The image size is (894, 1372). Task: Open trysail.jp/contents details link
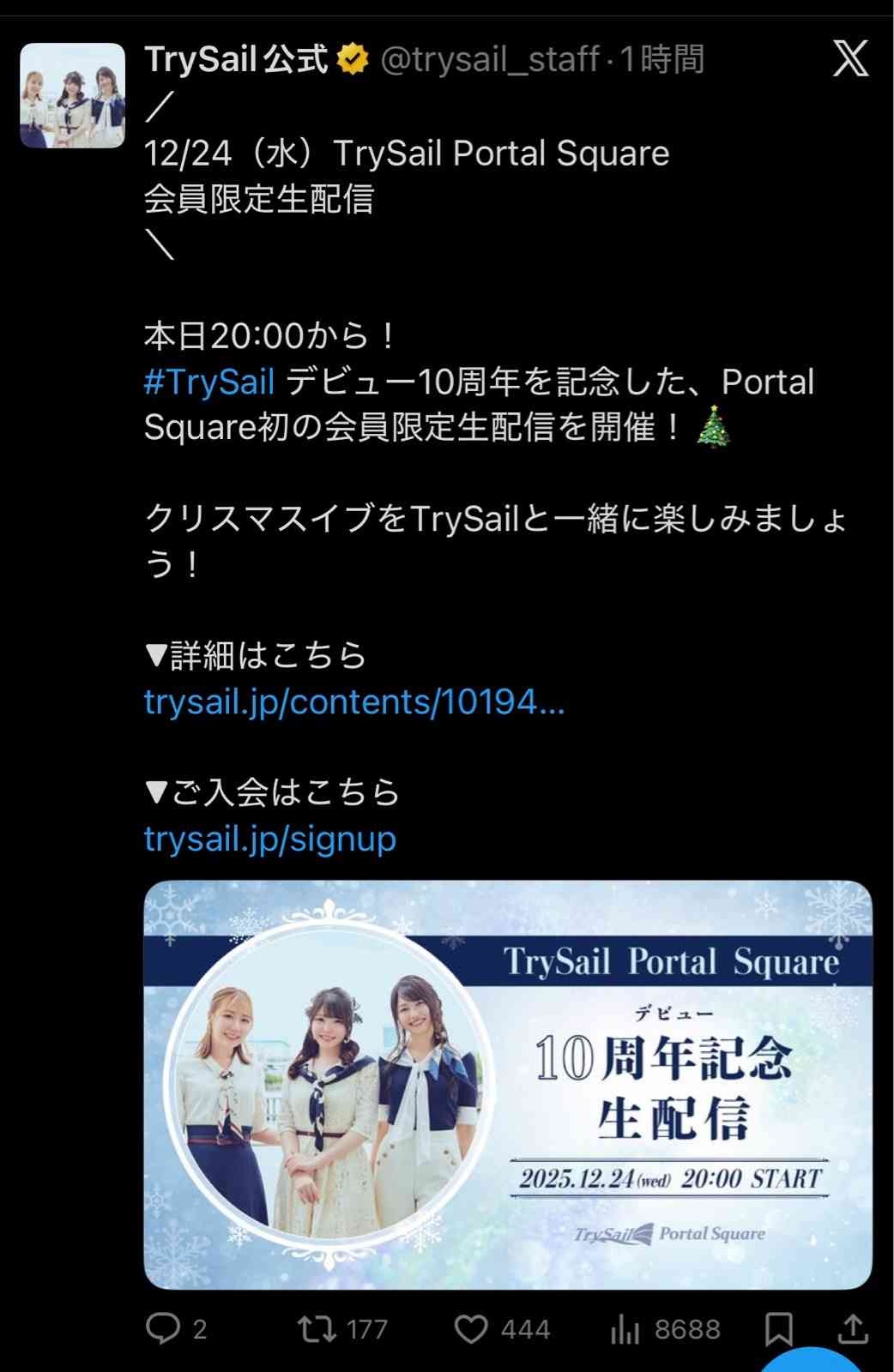coord(353,702)
